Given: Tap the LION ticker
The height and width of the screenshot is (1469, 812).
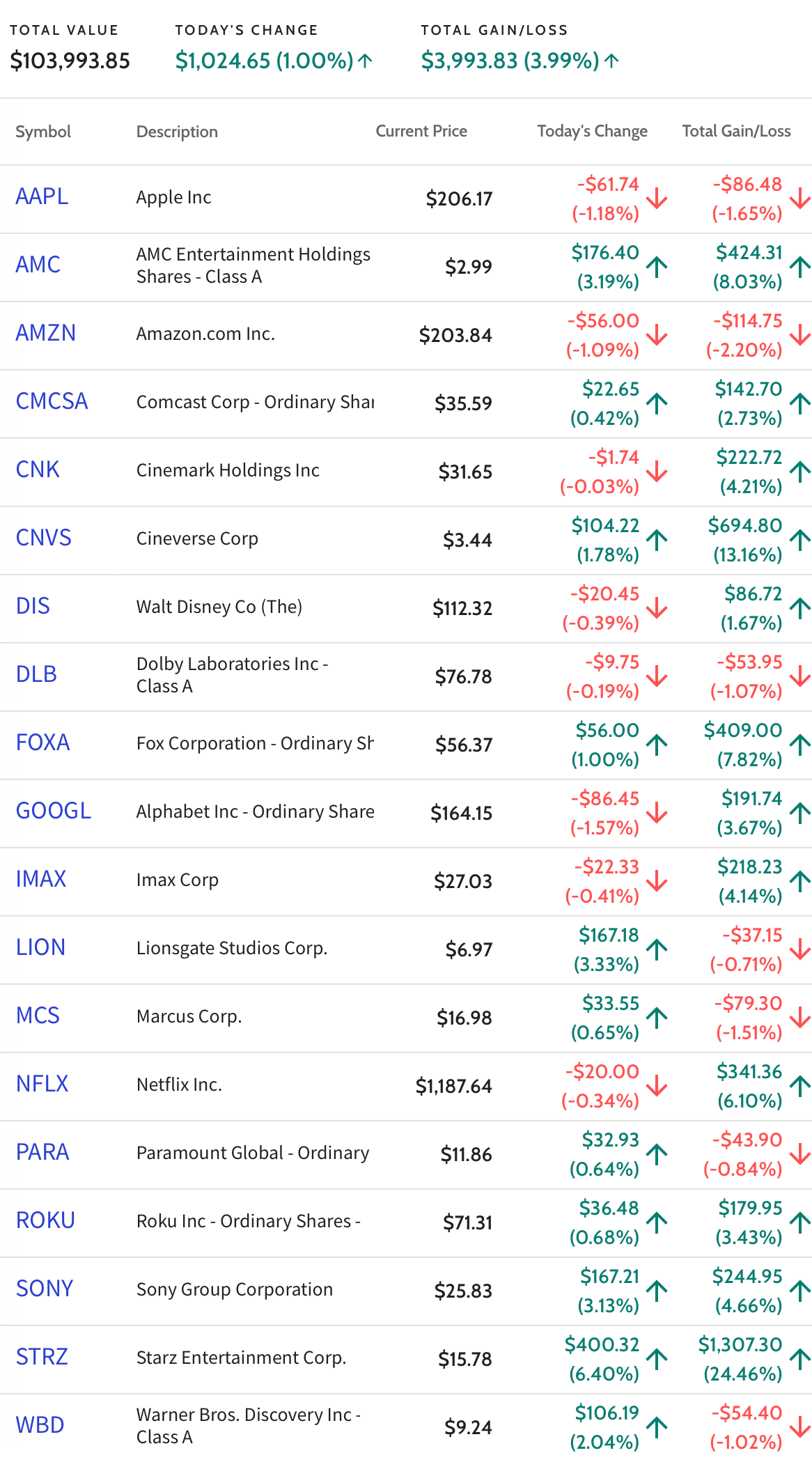Looking at the screenshot, I should pyautogui.click(x=40, y=948).
